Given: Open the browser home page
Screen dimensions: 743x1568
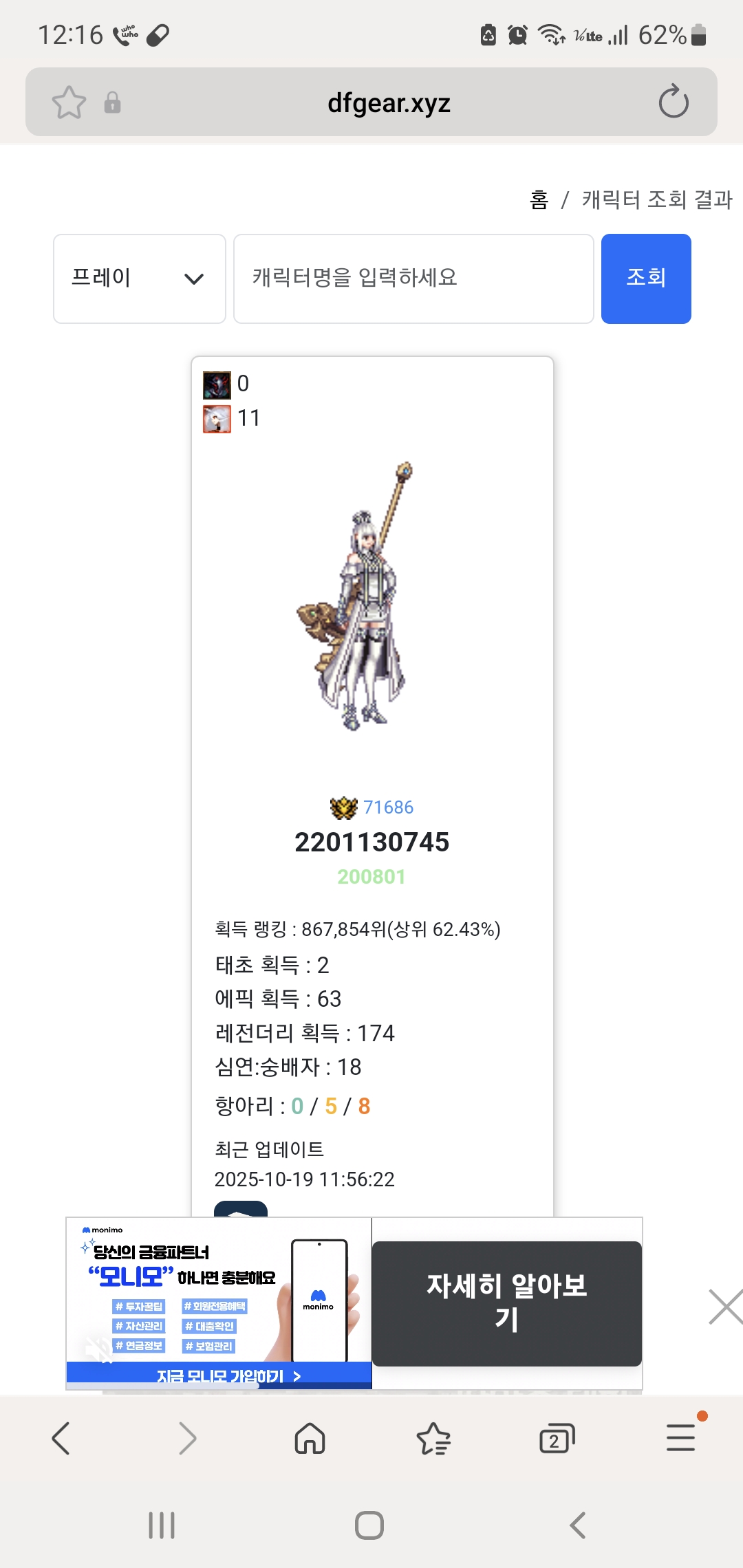Looking at the screenshot, I should pyautogui.click(x=310, y=1438).
